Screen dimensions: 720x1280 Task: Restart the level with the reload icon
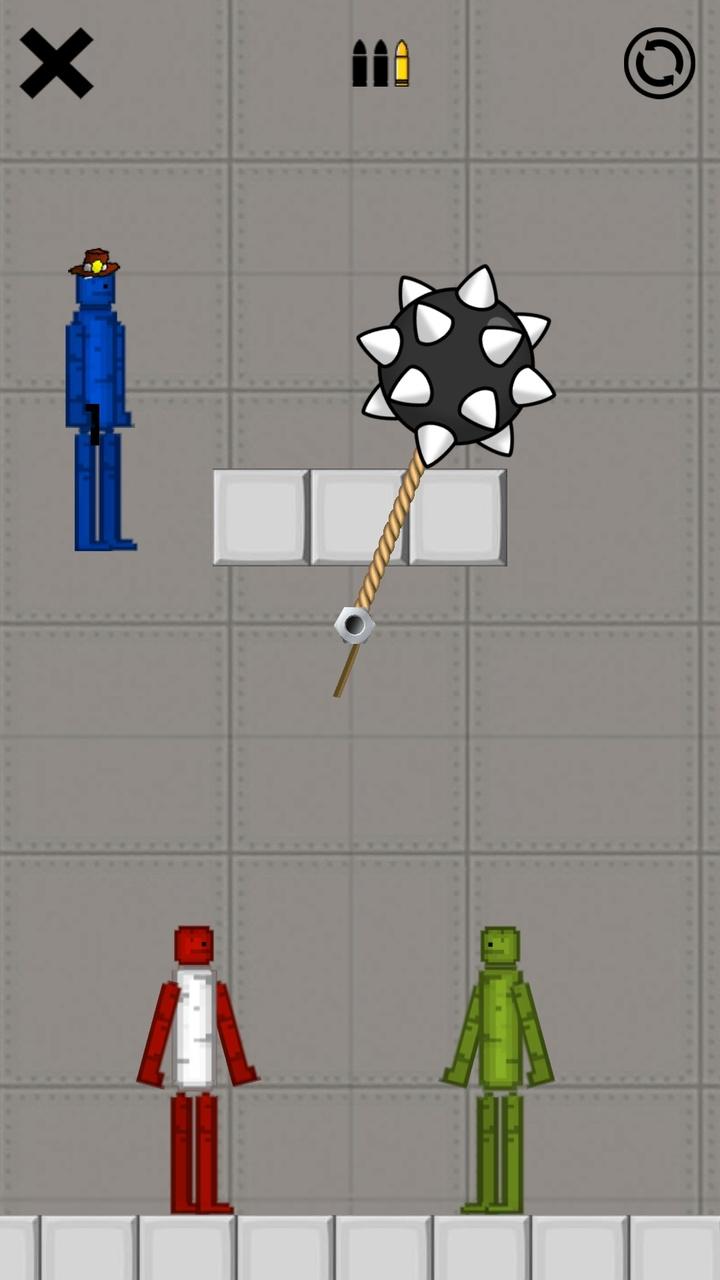[659, 63]
